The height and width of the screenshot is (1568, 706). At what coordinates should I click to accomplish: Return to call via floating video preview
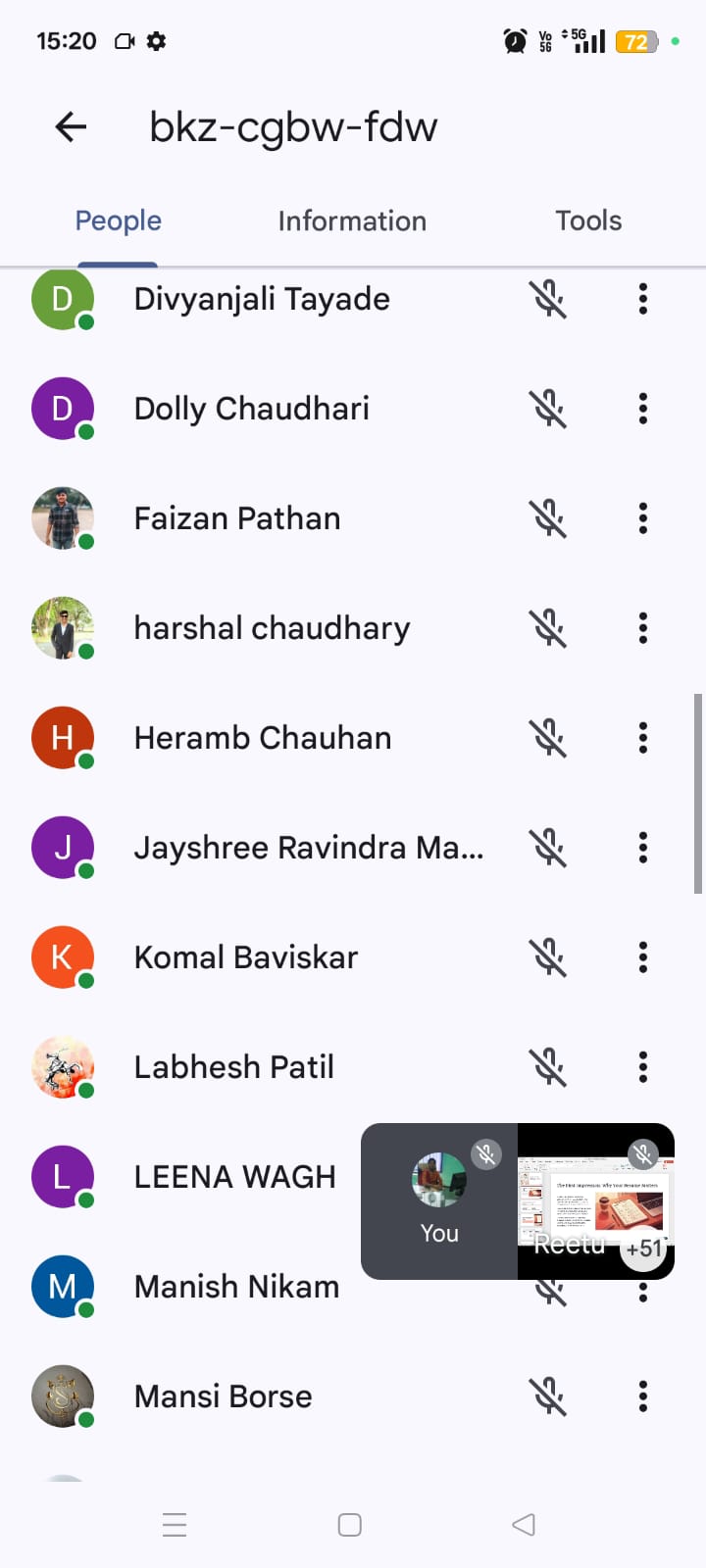tap(518, 1201)
